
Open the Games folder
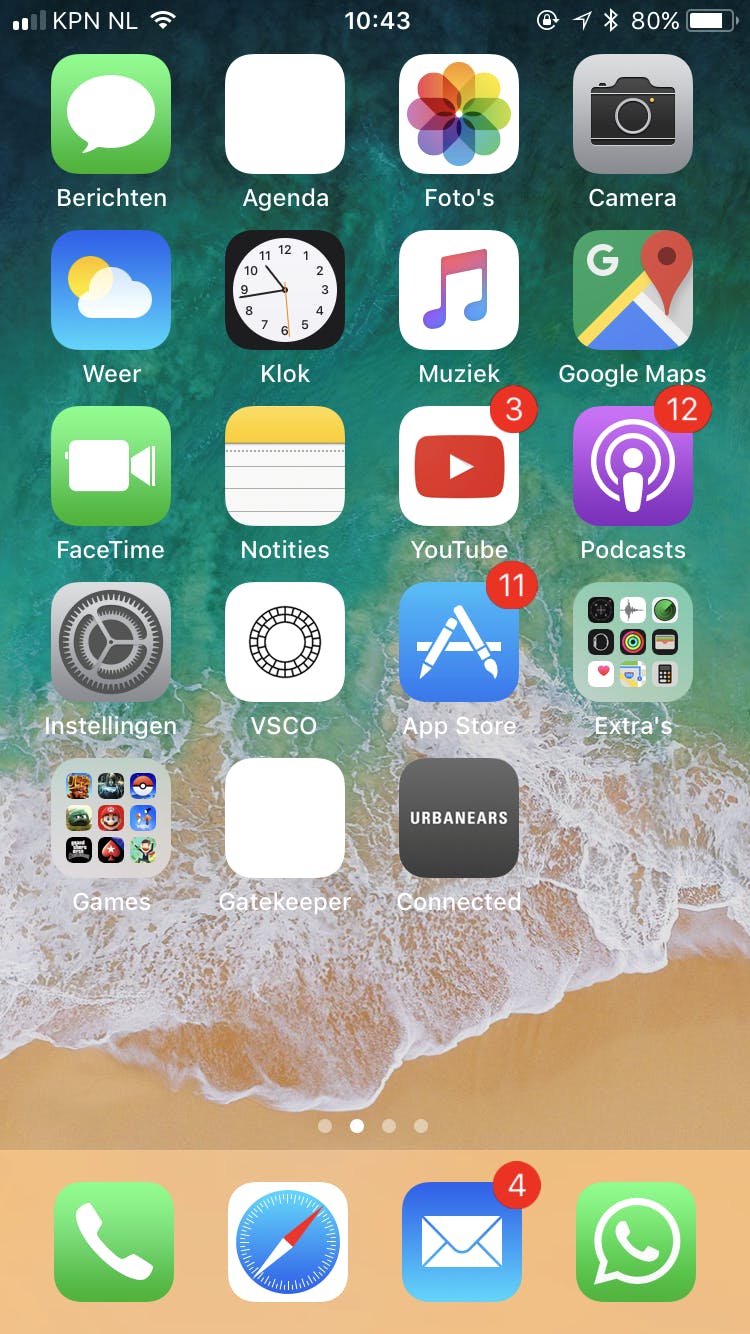pos(111,818)
